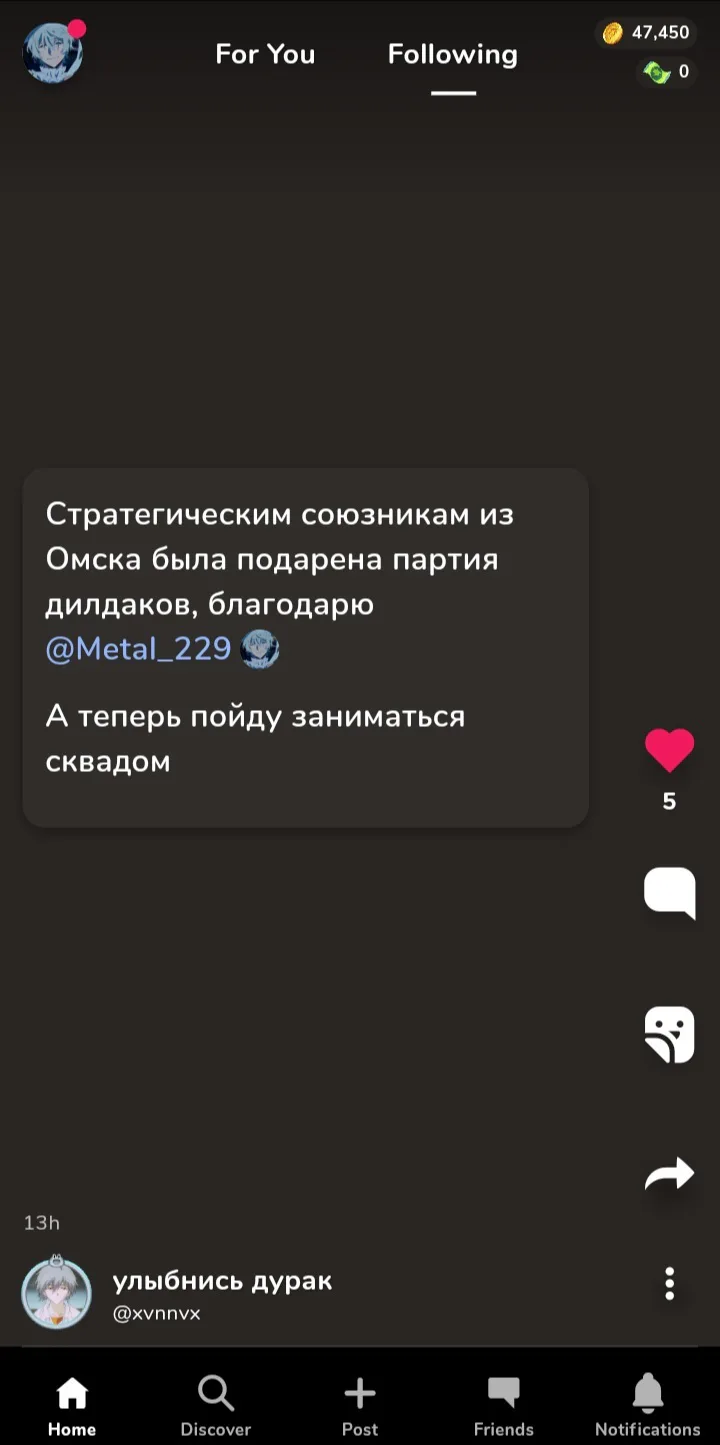Share this post
This screenshot has height=1445, width=720.
click(x=669, y=1174)
